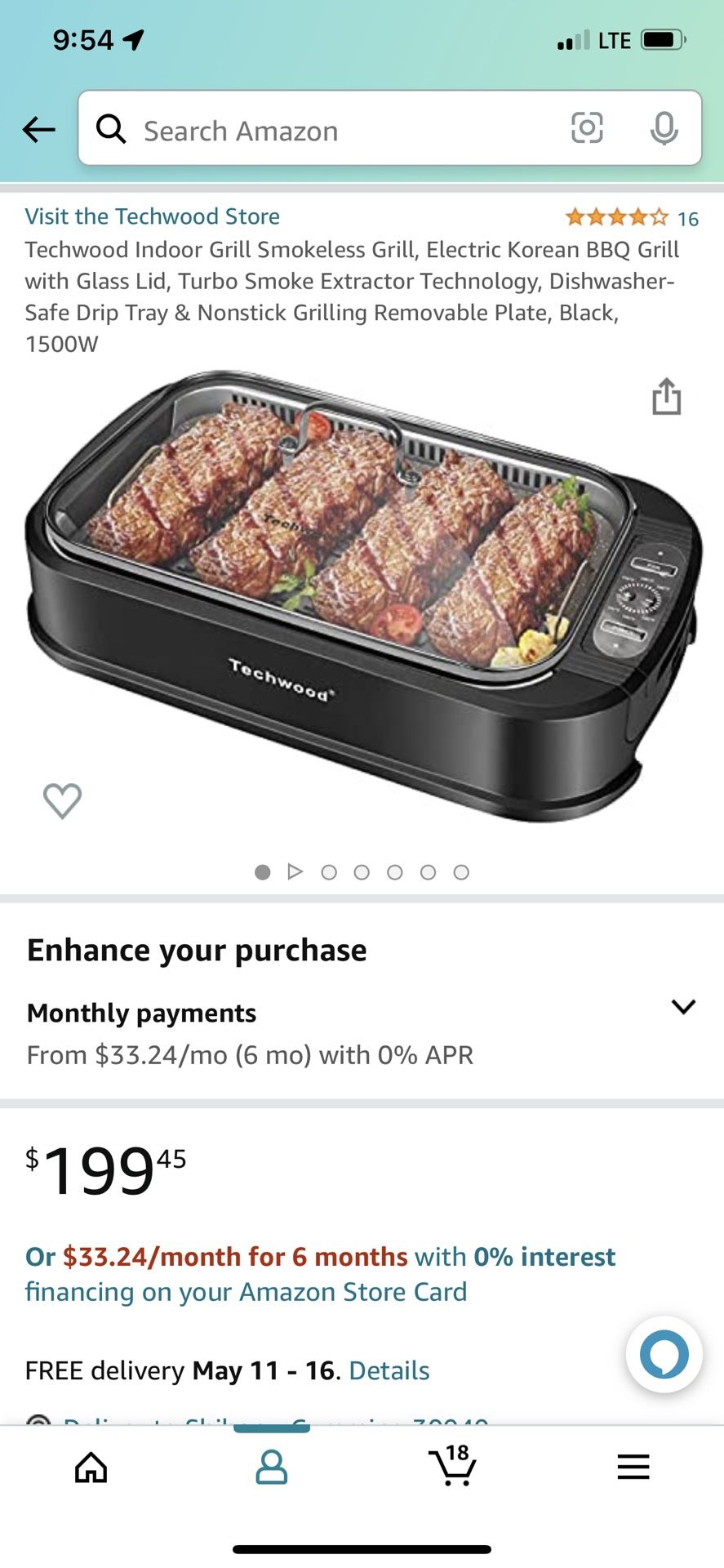Start a voice search with the microphone icon

tap(664, 130)
